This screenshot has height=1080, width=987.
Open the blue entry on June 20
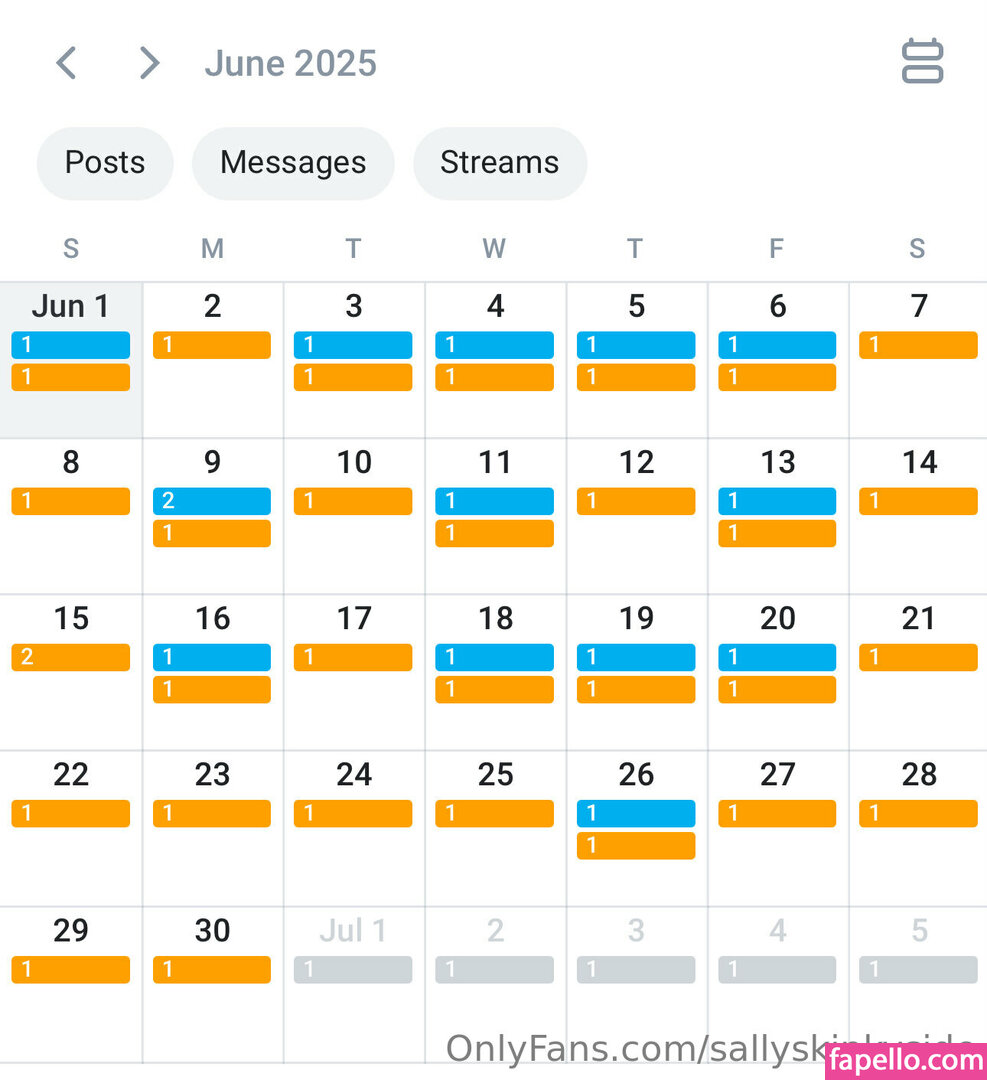click(777, 657)
